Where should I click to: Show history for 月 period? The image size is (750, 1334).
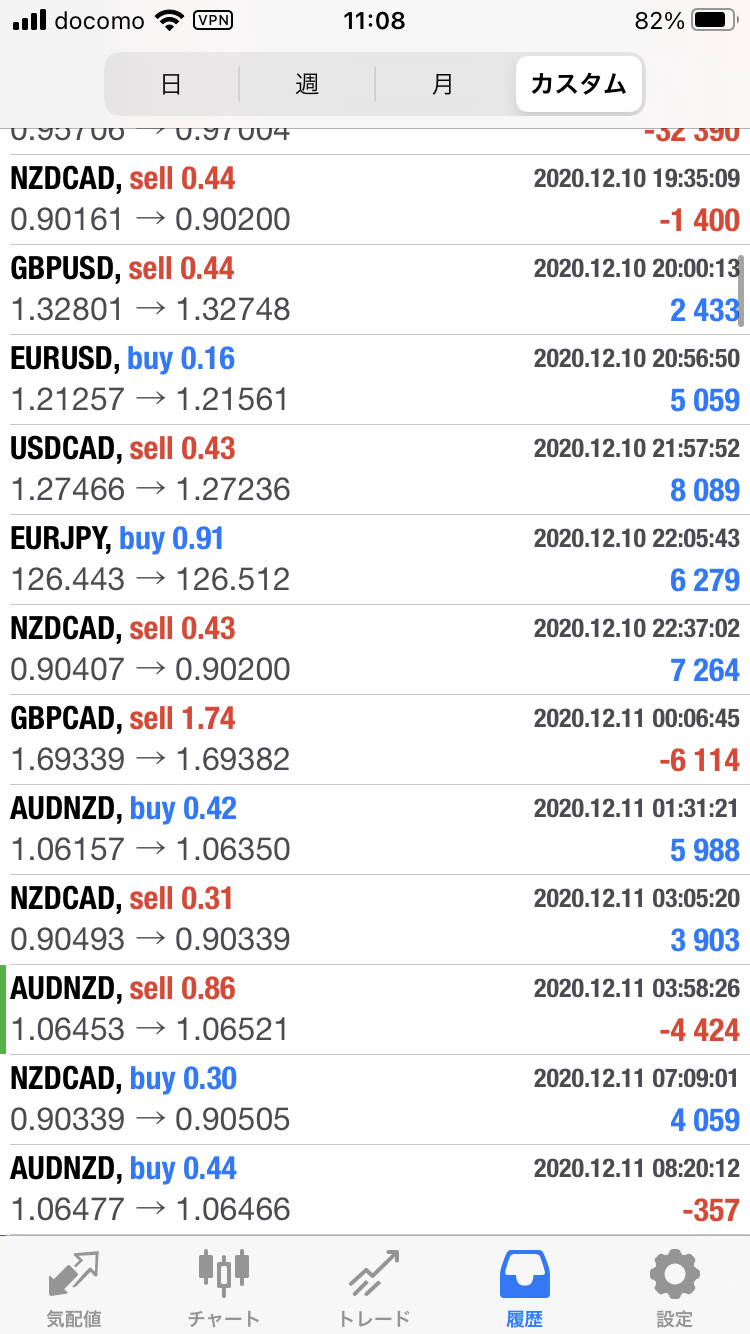pos(443,84)
